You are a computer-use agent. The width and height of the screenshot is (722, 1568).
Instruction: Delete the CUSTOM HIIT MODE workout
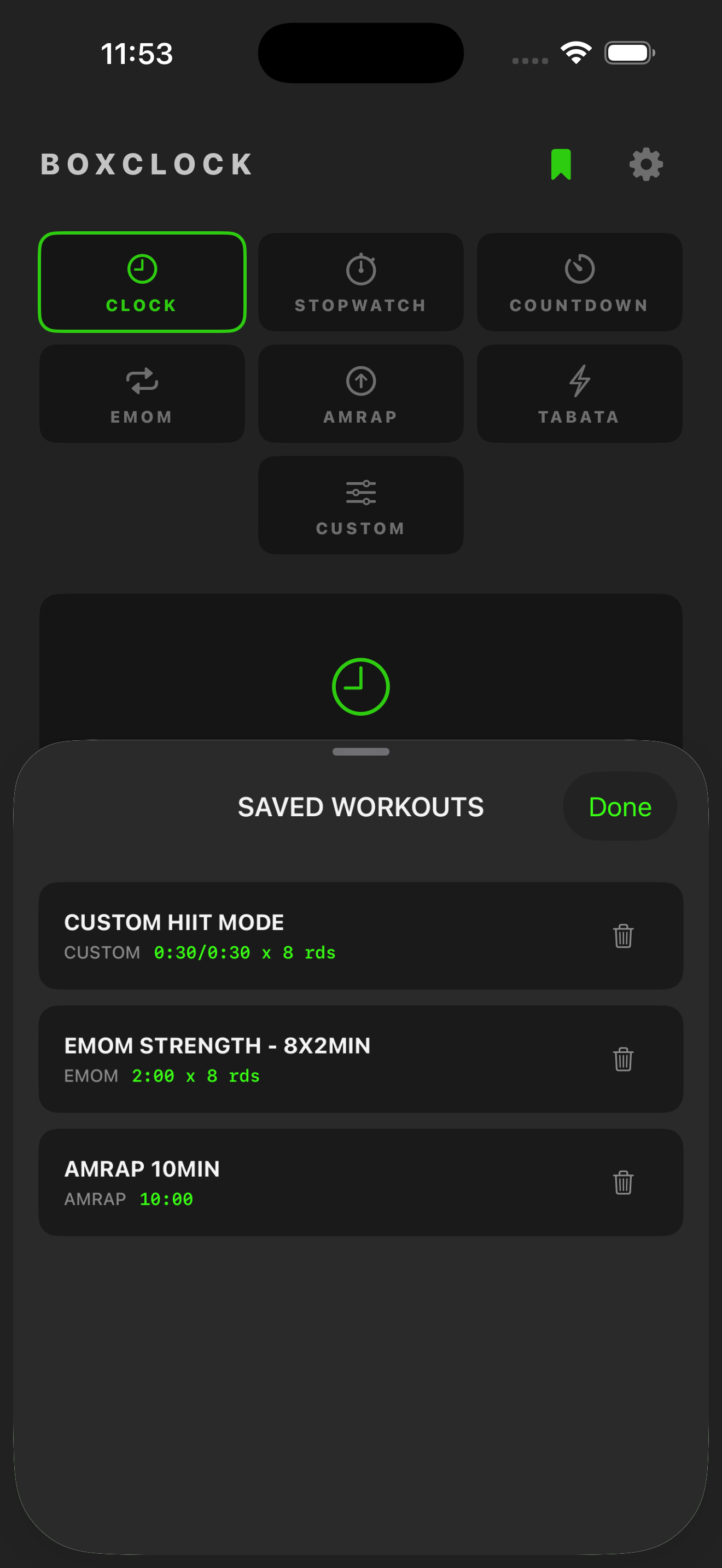coord(624,937)
